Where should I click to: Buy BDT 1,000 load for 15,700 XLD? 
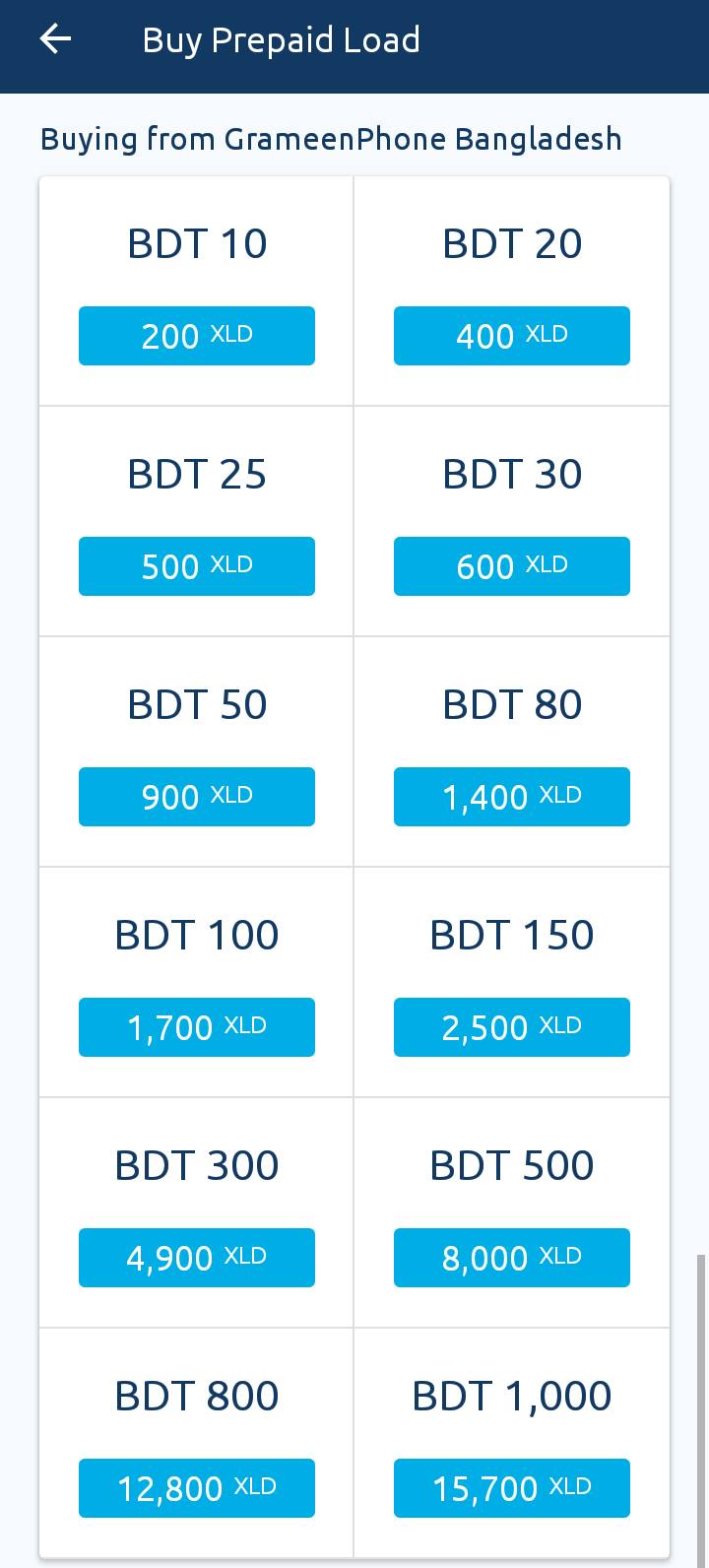[512, 1488]
